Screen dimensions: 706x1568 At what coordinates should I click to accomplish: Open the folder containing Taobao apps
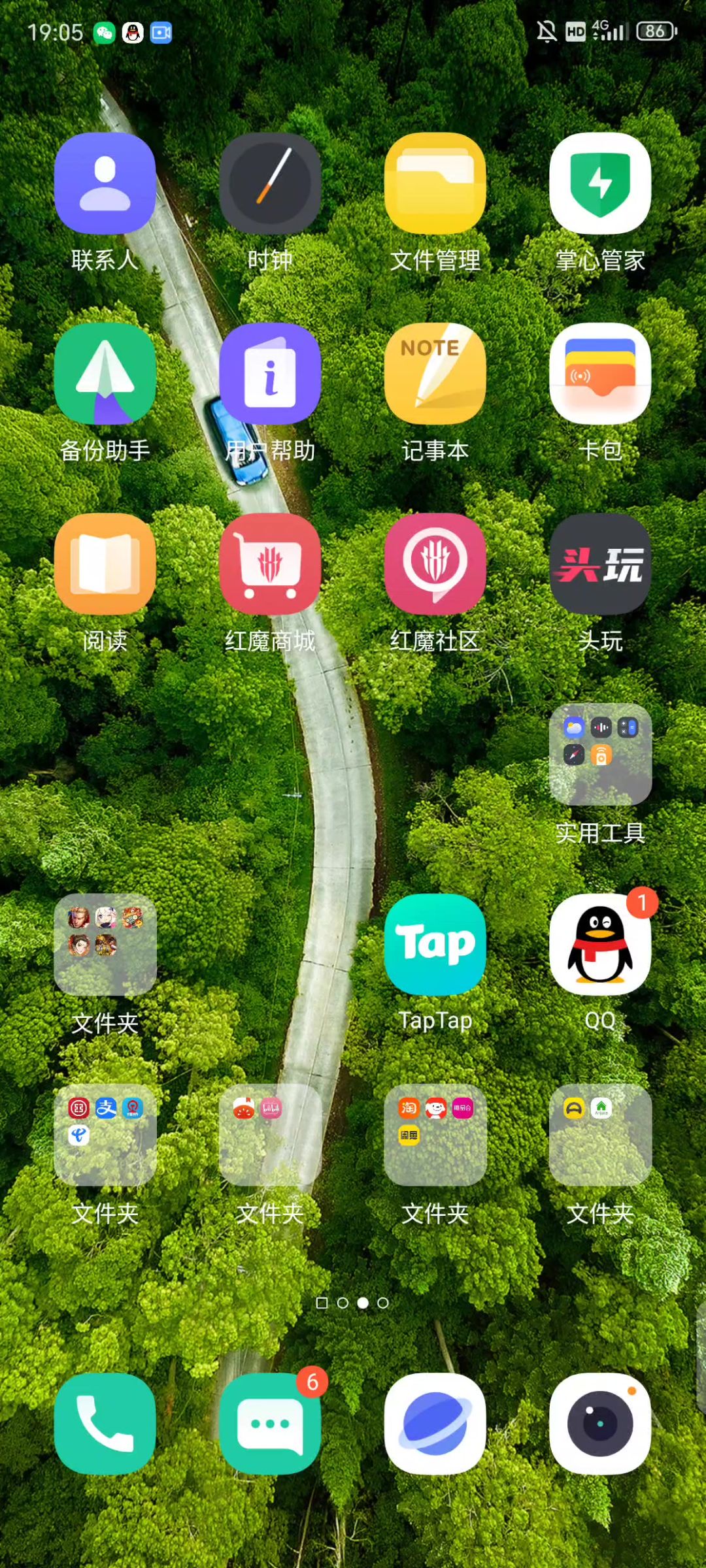435,1135
